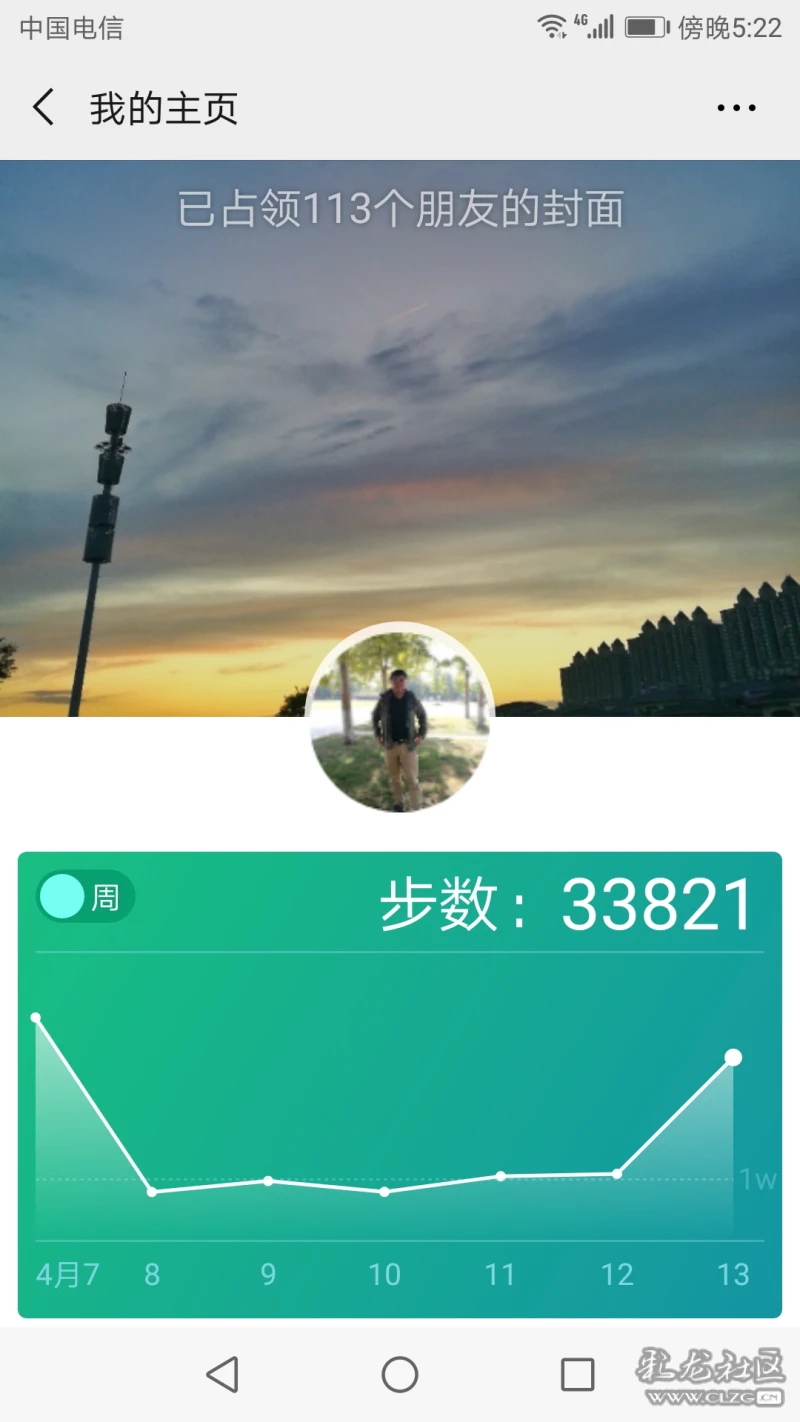Select the day 10 point on the chart
The height and width of the screenshot is (1422, 800).
coord(384,1192)
